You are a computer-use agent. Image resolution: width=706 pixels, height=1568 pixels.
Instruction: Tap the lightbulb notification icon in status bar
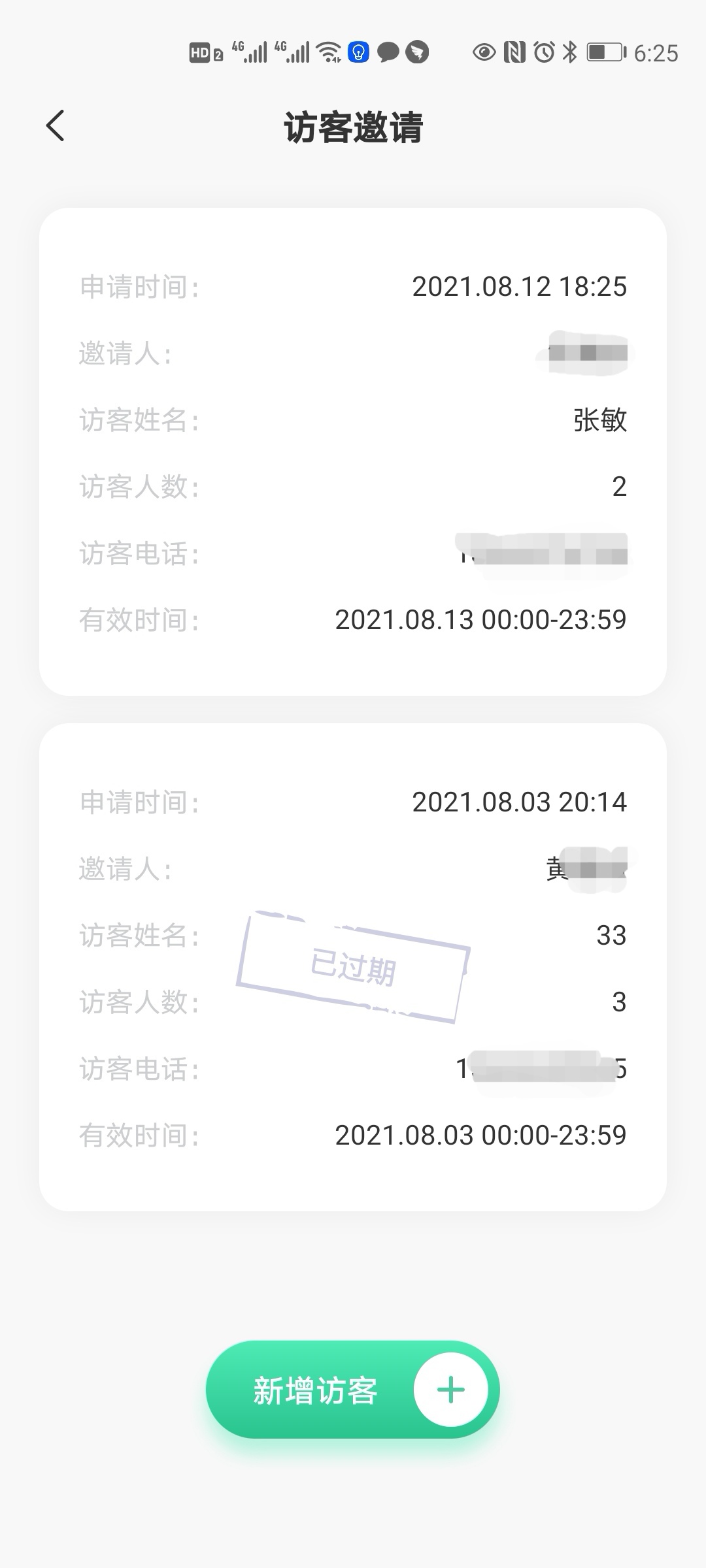pos(357,52)
